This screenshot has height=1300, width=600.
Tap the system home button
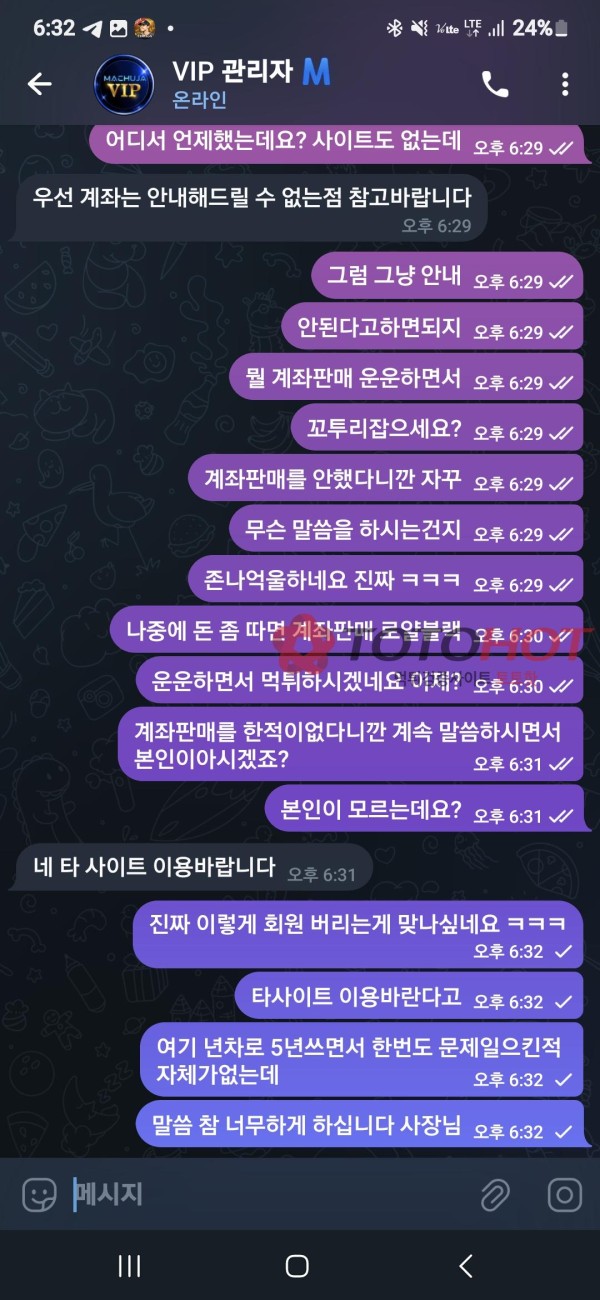[x=297, y=1266]
